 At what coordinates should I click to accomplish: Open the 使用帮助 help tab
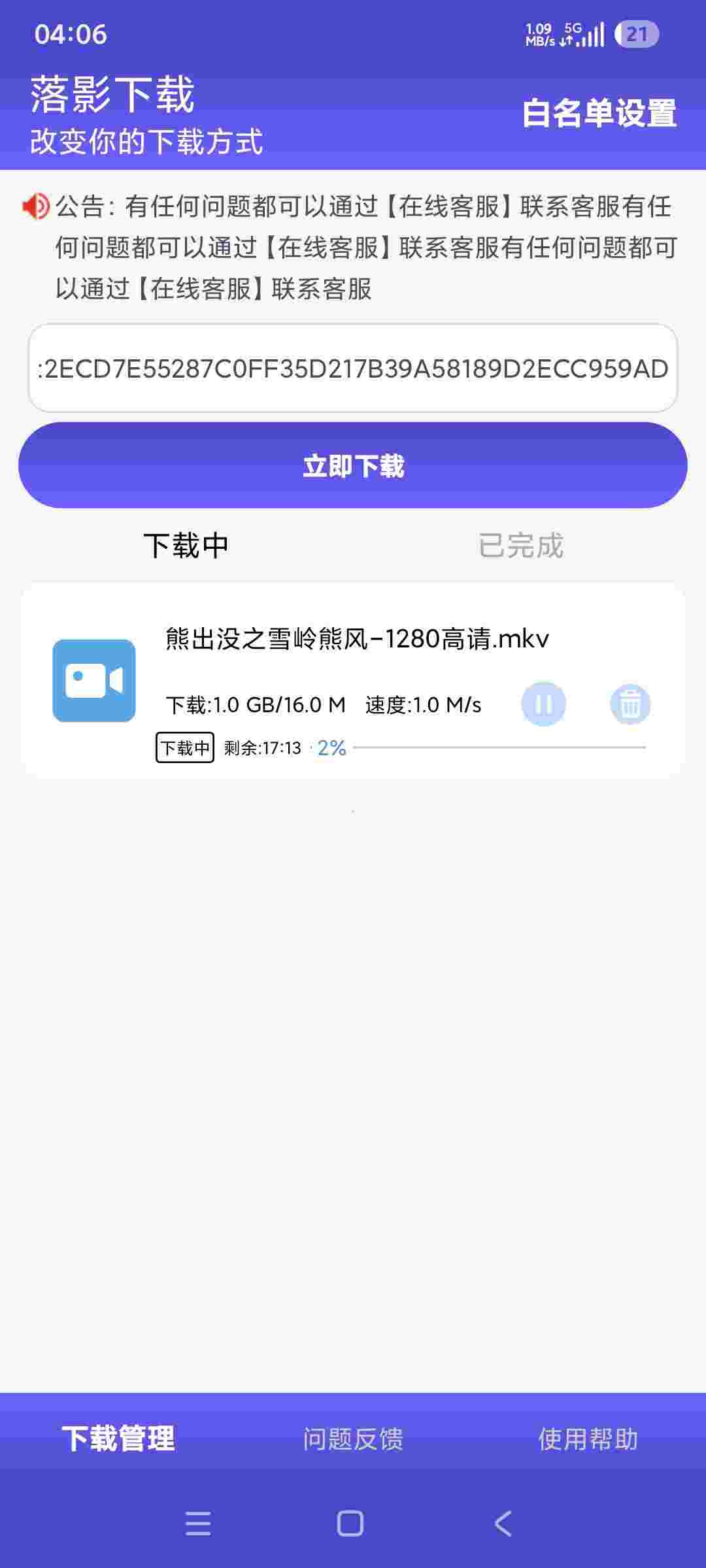pyautogui.click(x=588, y=1439)
